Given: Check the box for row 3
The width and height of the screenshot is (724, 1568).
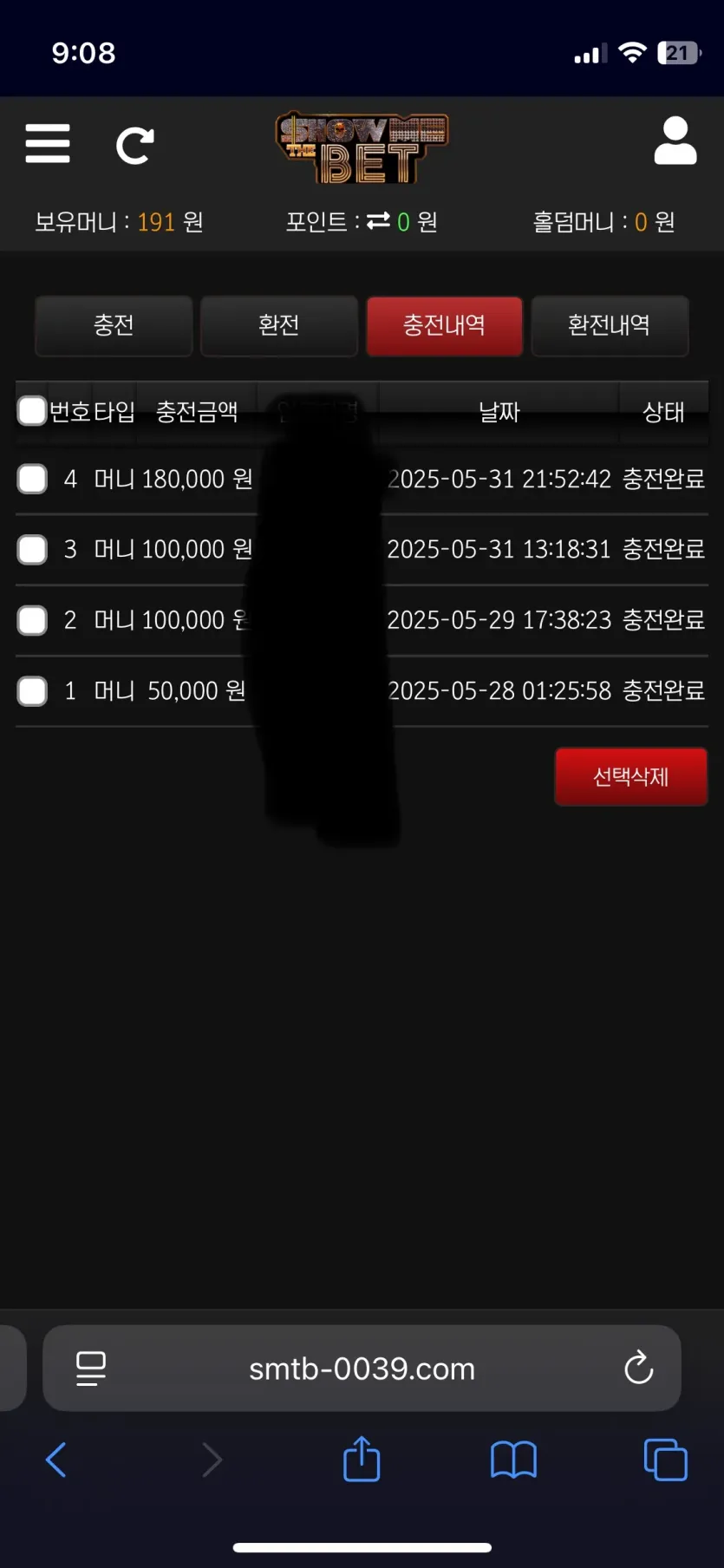Looking at the screenshot, I should [x=32, y=549].
